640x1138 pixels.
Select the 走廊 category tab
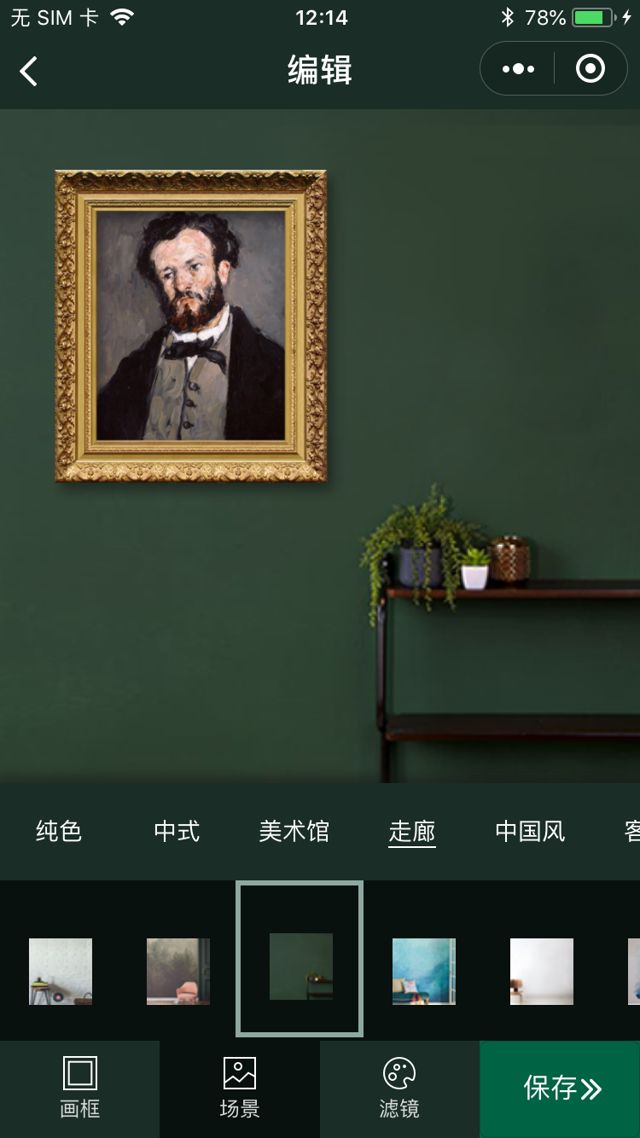click(x=412, y=831)
